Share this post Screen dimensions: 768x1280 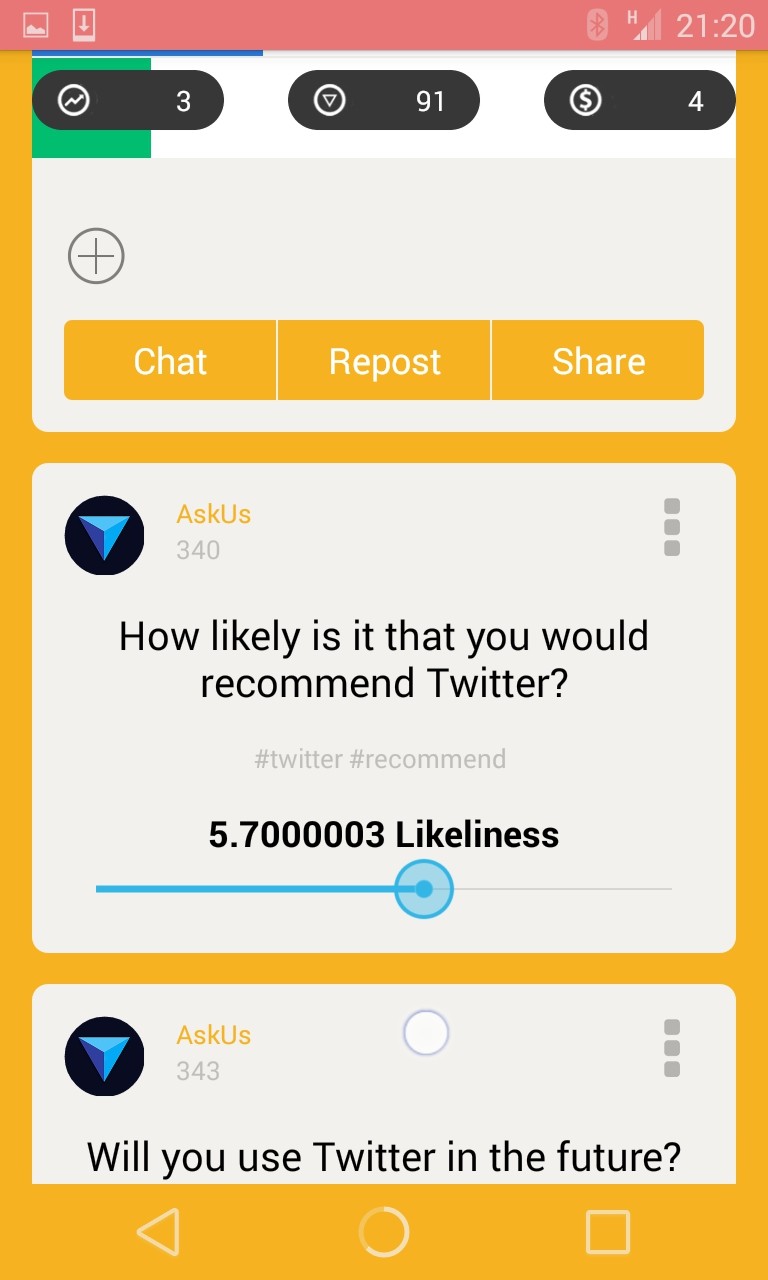[598, 360]
